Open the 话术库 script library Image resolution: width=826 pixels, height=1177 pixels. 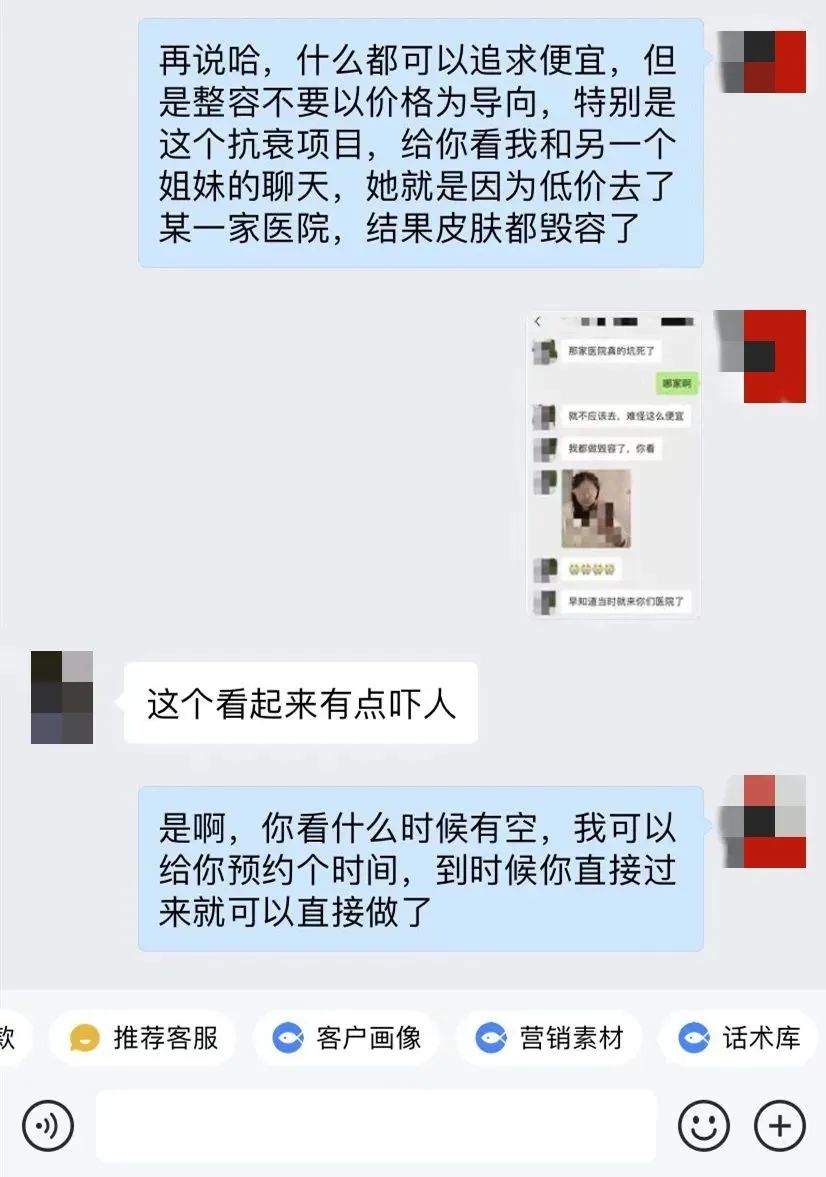(x=739, y=1038)
